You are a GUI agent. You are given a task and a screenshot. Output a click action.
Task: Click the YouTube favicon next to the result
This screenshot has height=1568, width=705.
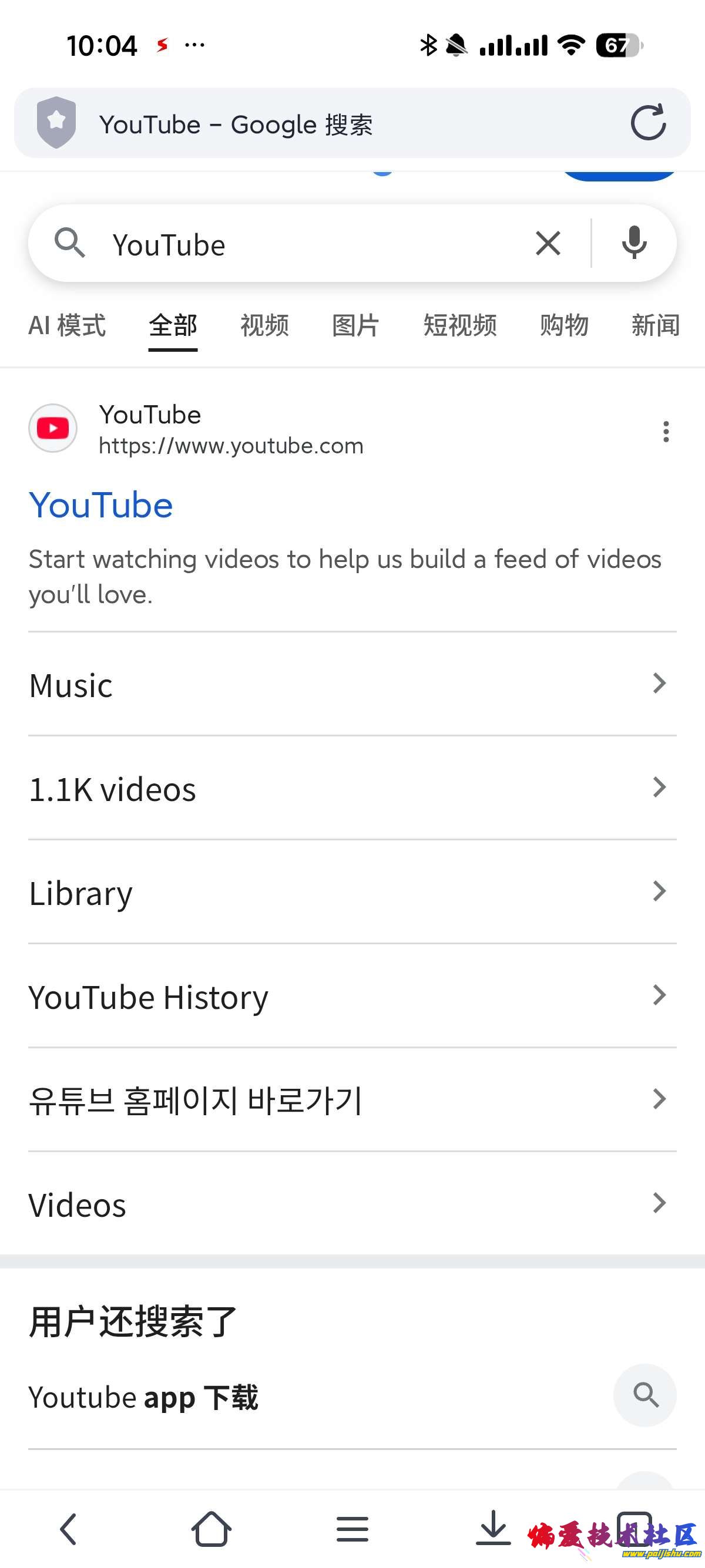[x=53, y=428]
